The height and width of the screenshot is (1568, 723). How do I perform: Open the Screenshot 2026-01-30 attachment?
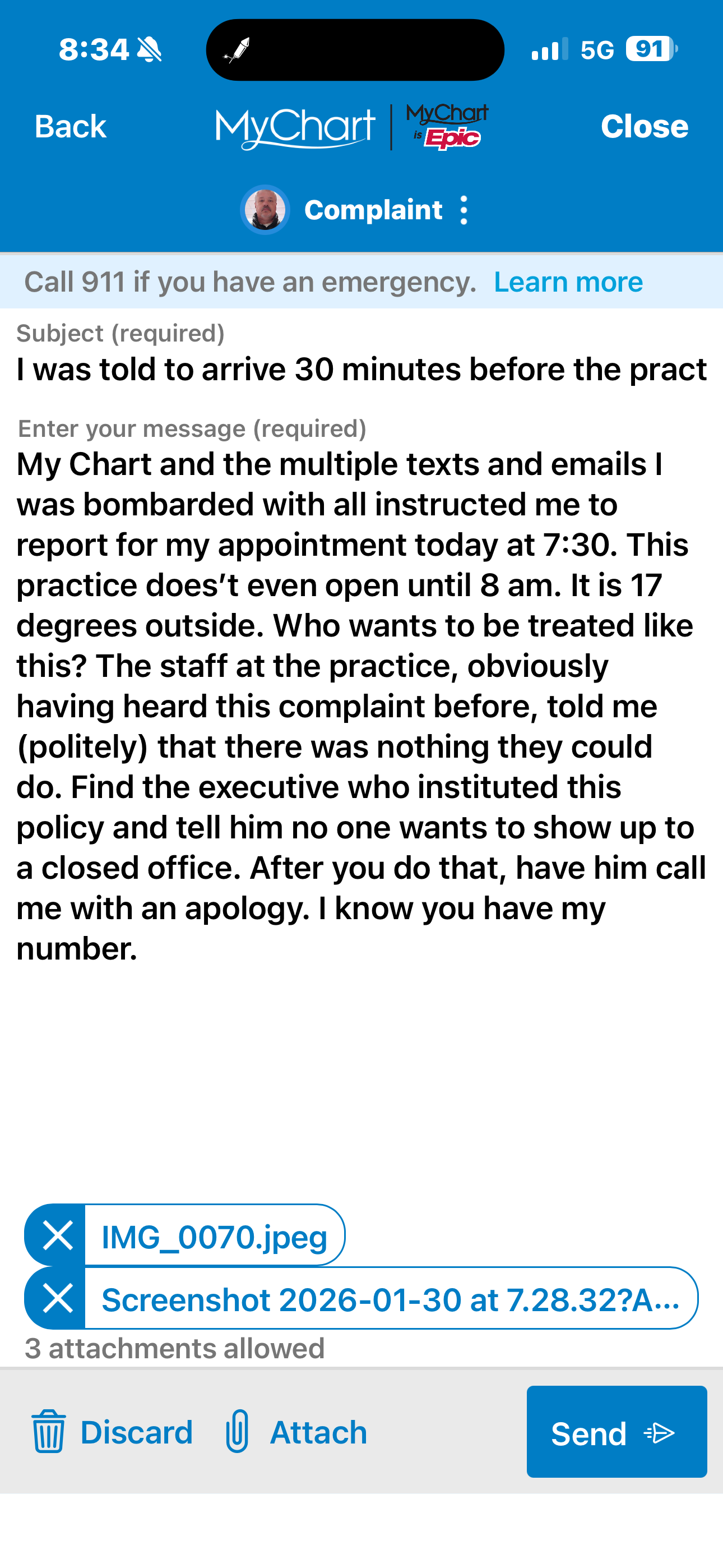[390, 1299]
